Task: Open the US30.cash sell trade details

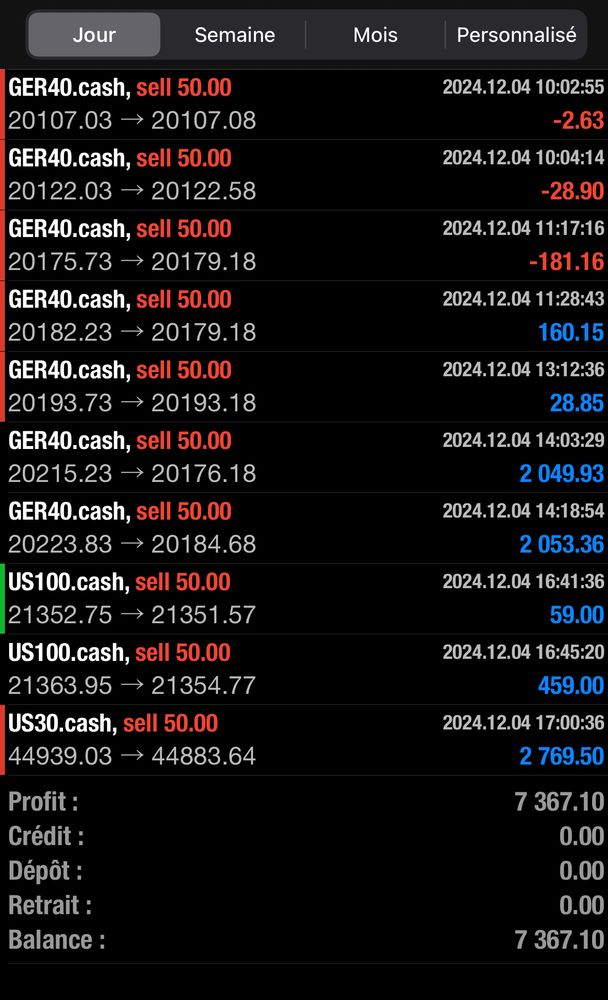Action: [304, 740]
